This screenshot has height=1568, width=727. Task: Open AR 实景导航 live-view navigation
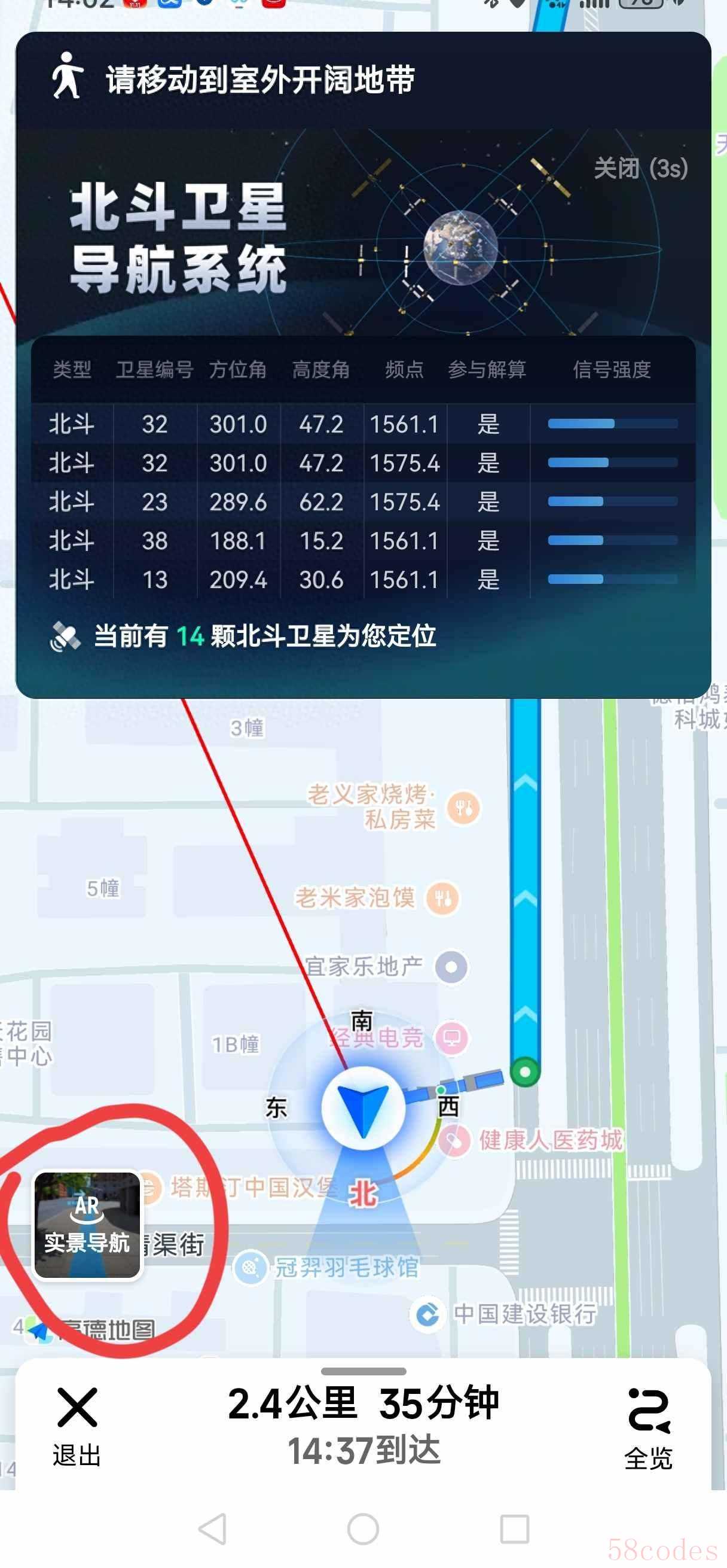[x=87, y=1225]
